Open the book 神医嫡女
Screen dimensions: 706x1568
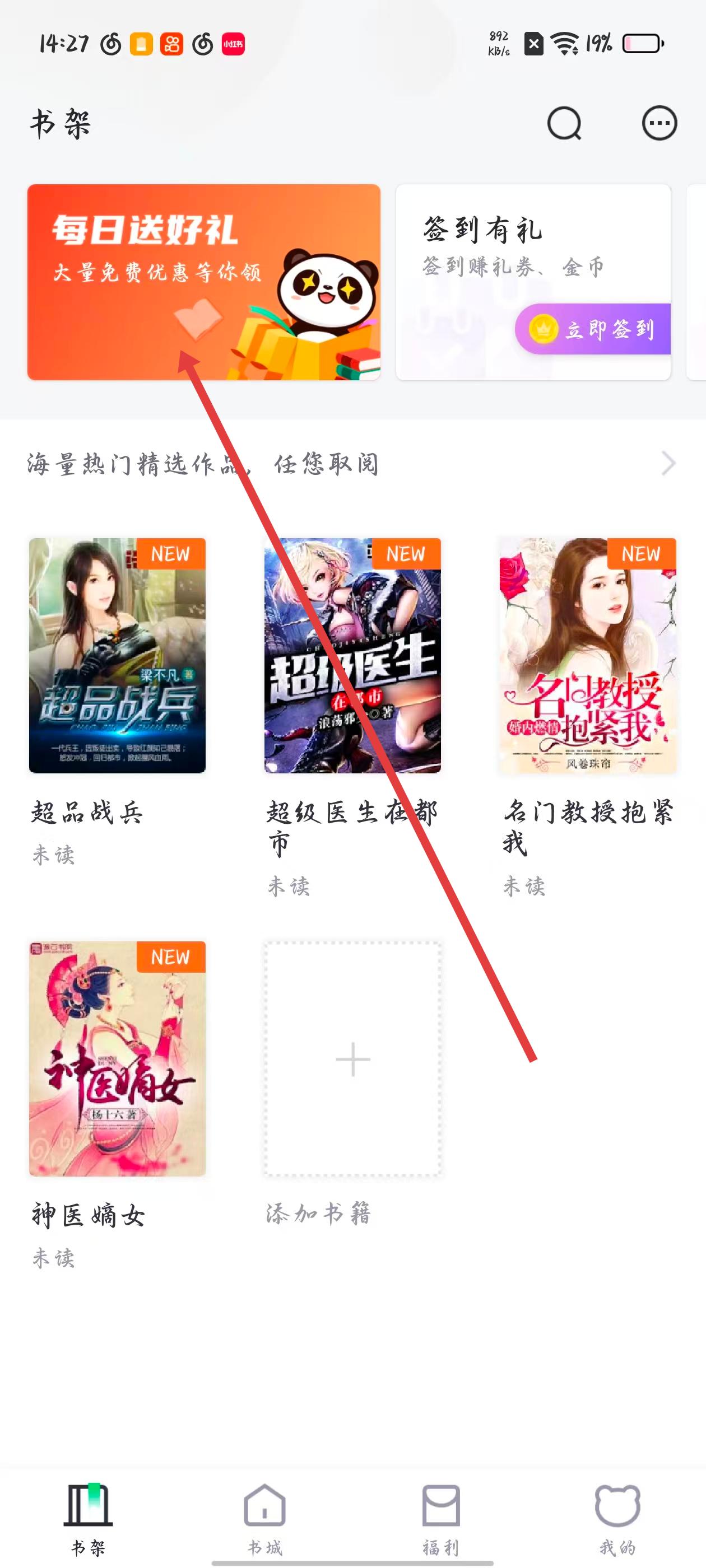[x=118, y=1058]
